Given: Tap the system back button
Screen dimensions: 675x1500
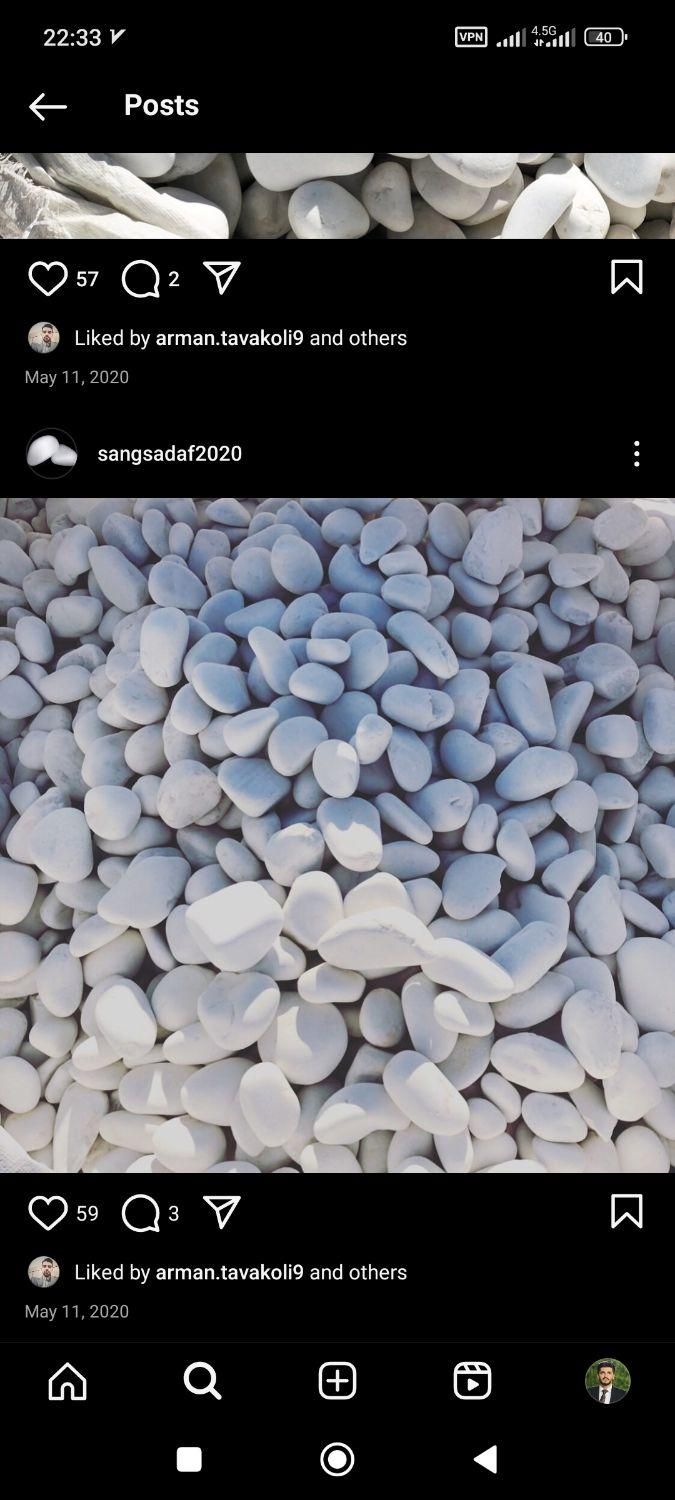Looking at the screenshot, I should click(486, 1460).
